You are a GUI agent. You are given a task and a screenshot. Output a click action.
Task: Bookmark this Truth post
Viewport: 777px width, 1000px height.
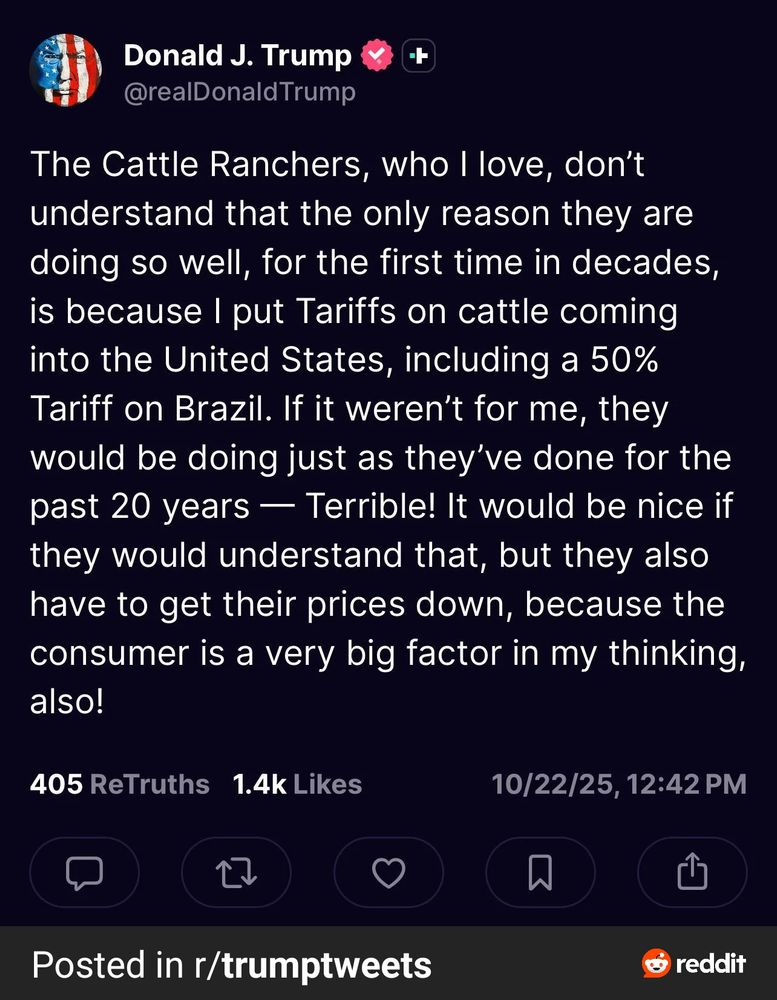(540, 873)
